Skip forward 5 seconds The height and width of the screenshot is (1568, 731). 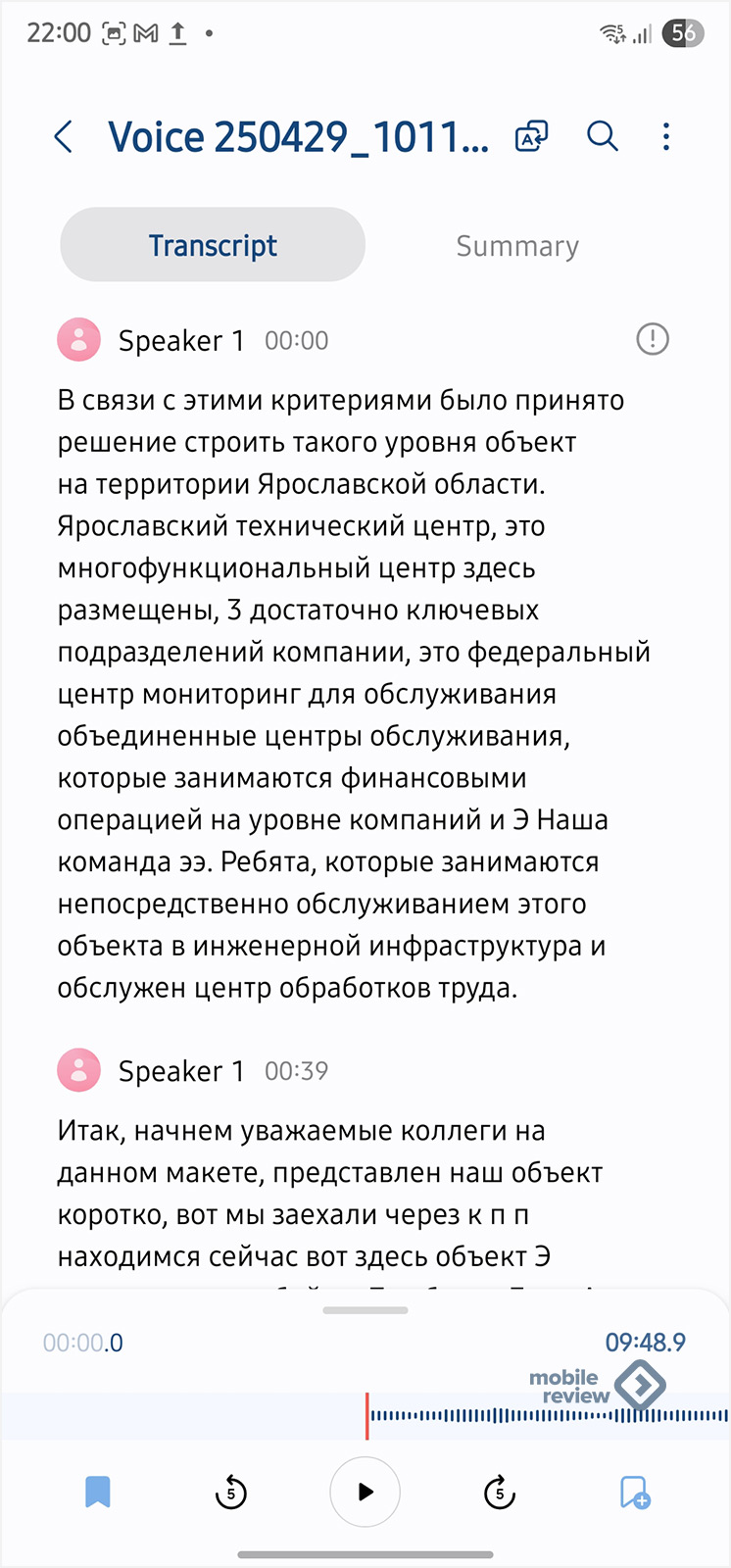click(500, 1493)
